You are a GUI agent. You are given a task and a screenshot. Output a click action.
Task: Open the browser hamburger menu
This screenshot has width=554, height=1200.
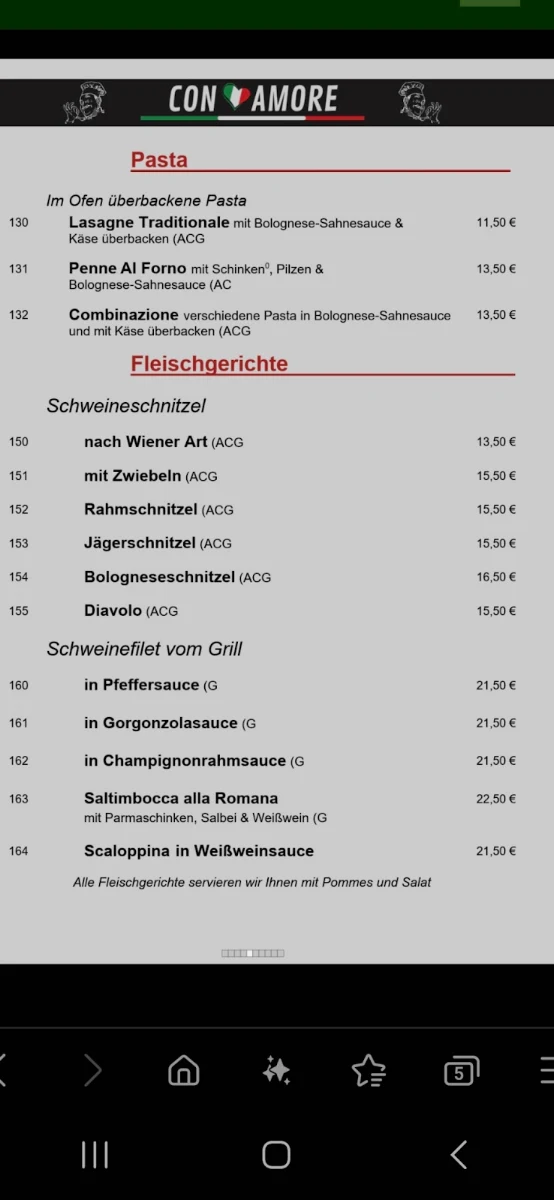[546, 1071]
